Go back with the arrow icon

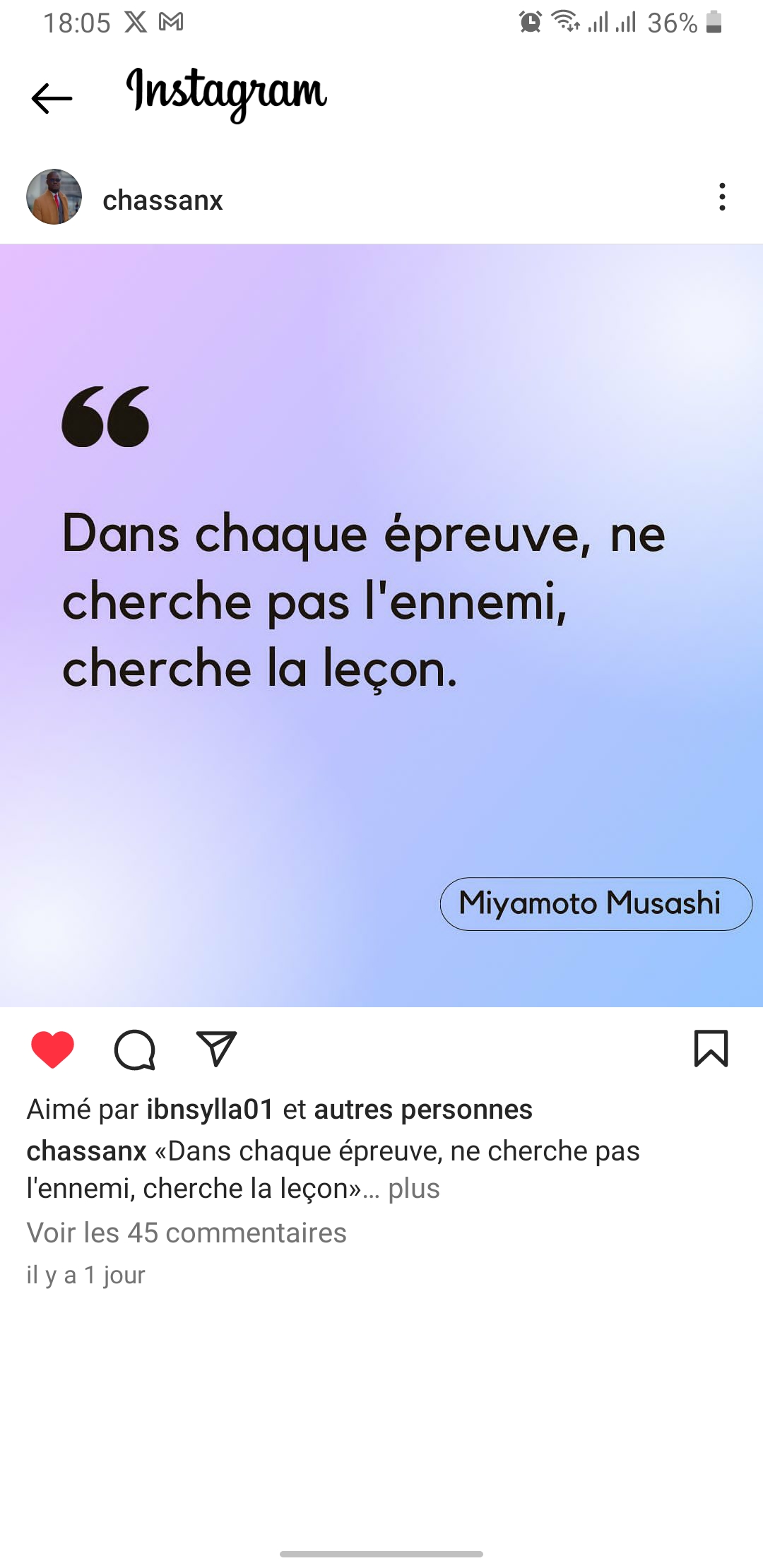[x=52, y=98]
